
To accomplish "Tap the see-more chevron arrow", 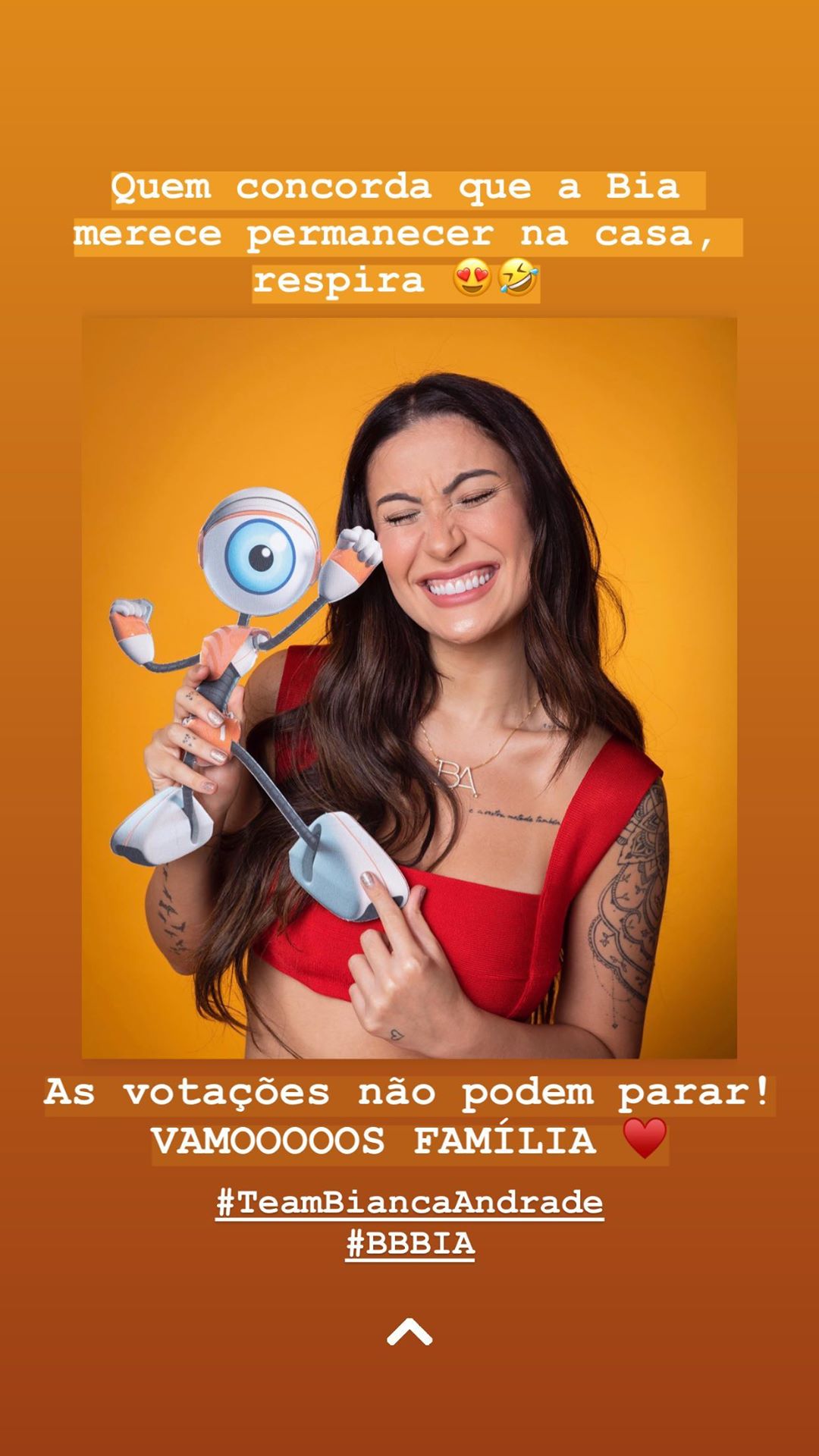I will click(x=409, y=1332).
